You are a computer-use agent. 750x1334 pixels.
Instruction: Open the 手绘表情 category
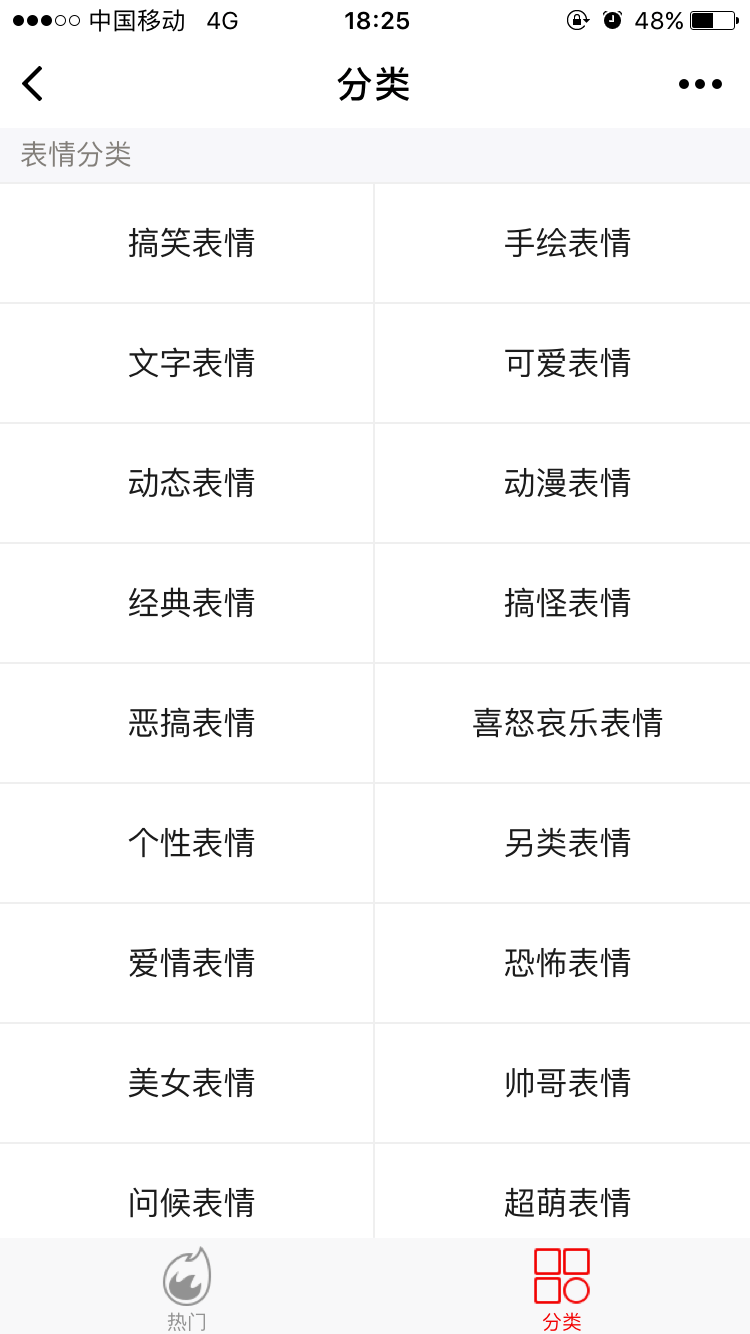(567, 243)
